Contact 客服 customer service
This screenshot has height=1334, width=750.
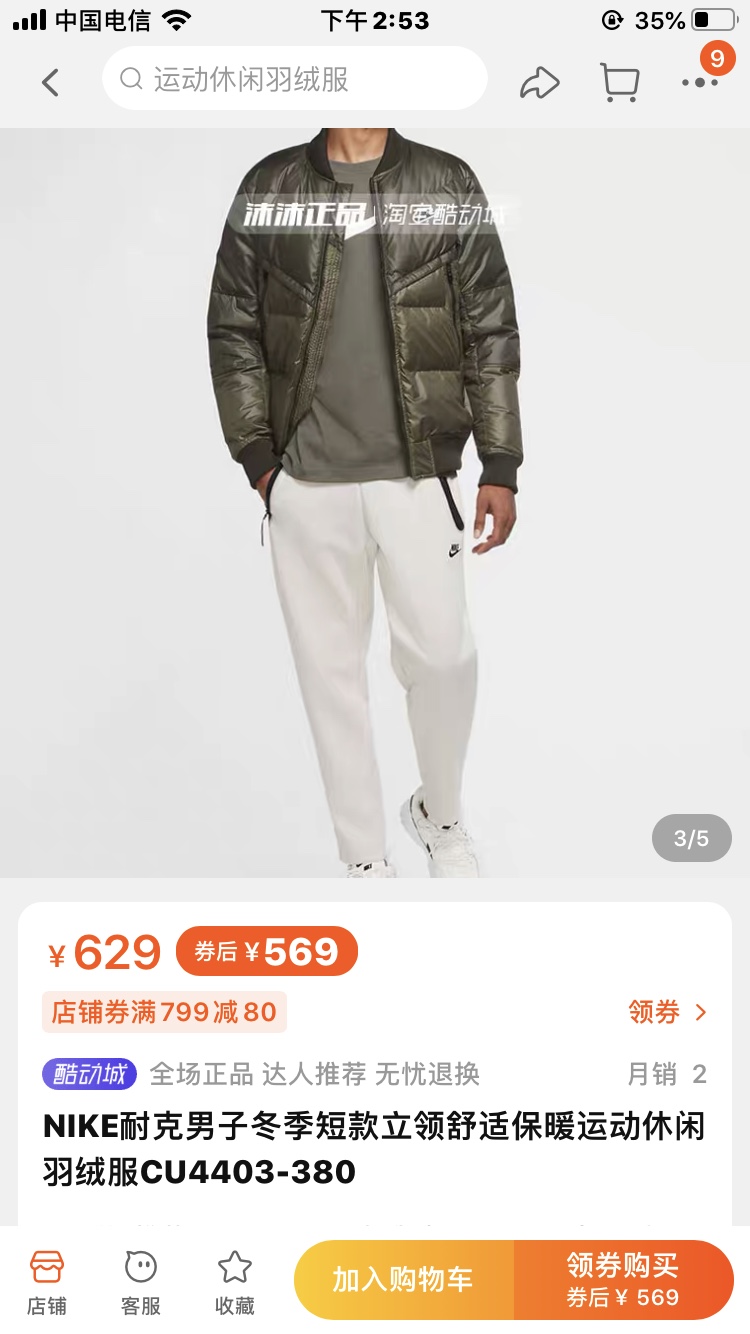click(141, 1281)
